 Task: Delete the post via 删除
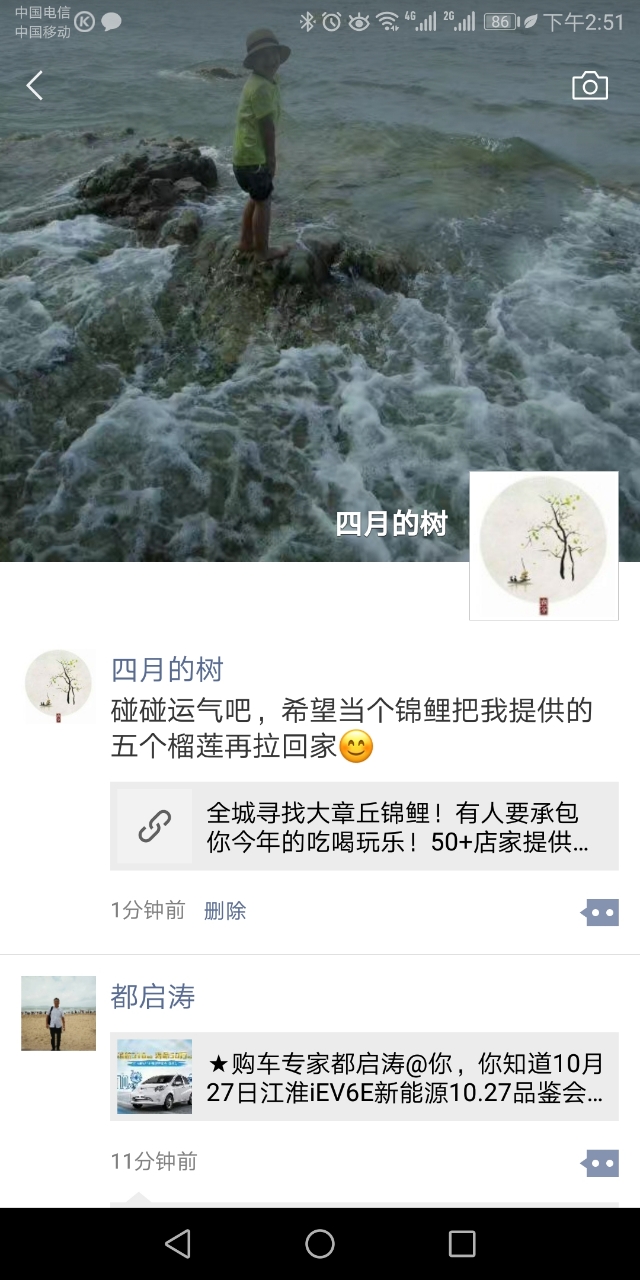(225, 911)
